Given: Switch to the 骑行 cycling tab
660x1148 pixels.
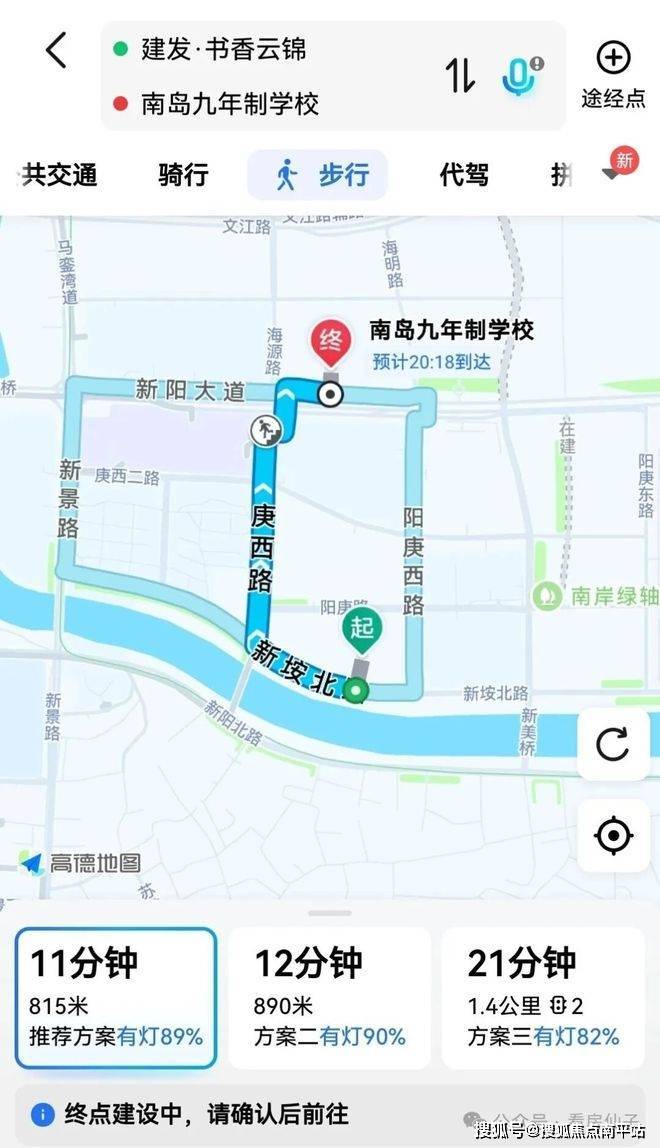Looking at the screenshot, I should pos(183,175).
